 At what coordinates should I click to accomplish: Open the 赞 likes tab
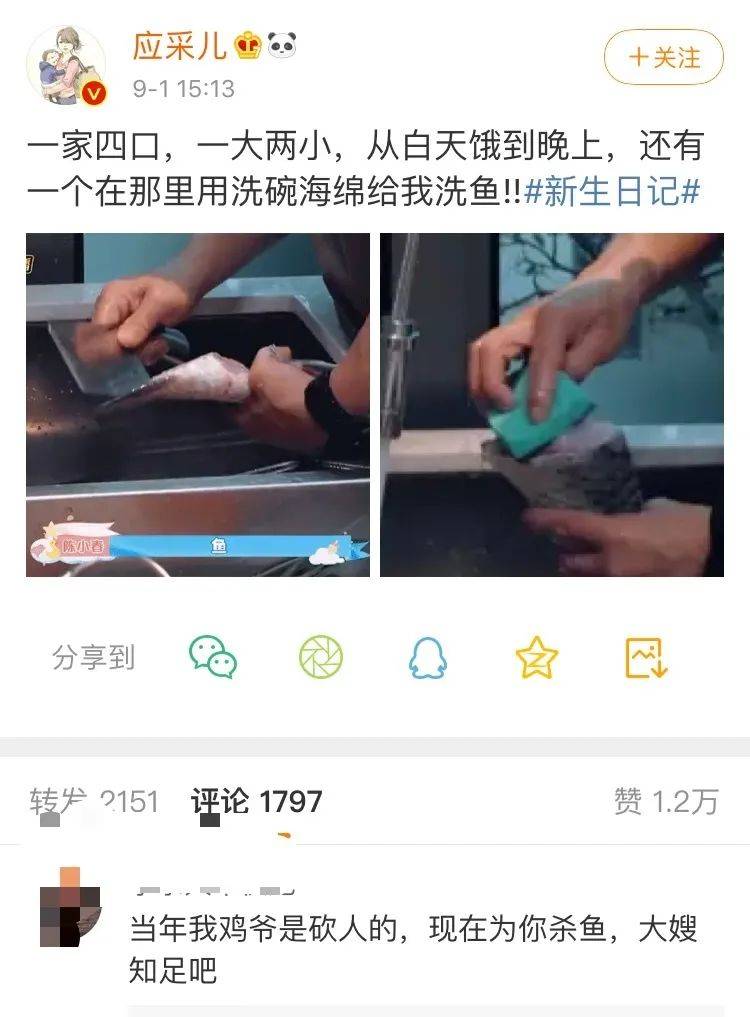[x=666, y=801]
